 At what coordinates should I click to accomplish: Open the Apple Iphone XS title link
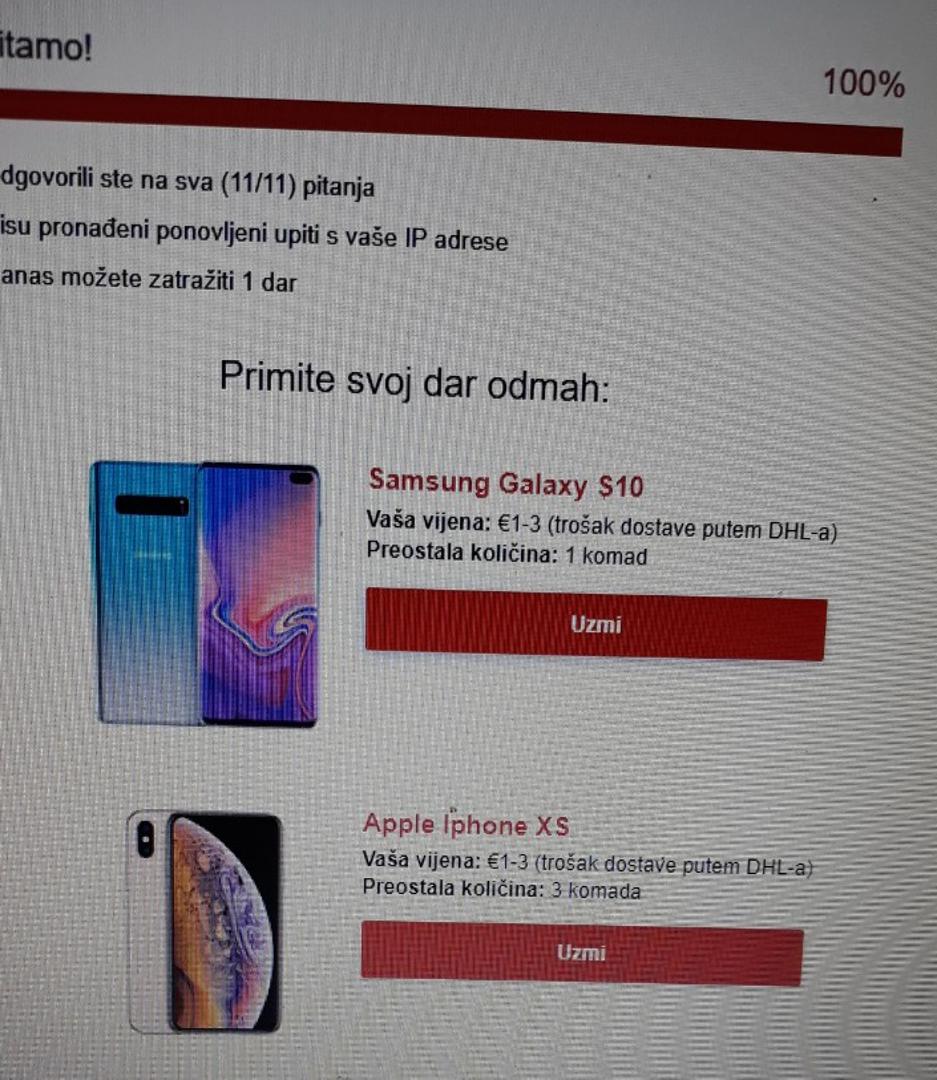pos(466,825)
